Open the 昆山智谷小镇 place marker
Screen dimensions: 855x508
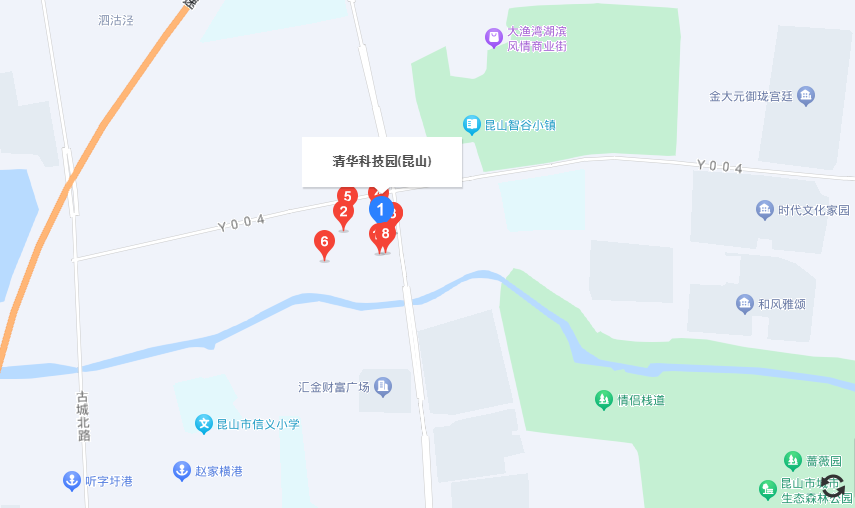pyautogui.click(x=472, y=125)
